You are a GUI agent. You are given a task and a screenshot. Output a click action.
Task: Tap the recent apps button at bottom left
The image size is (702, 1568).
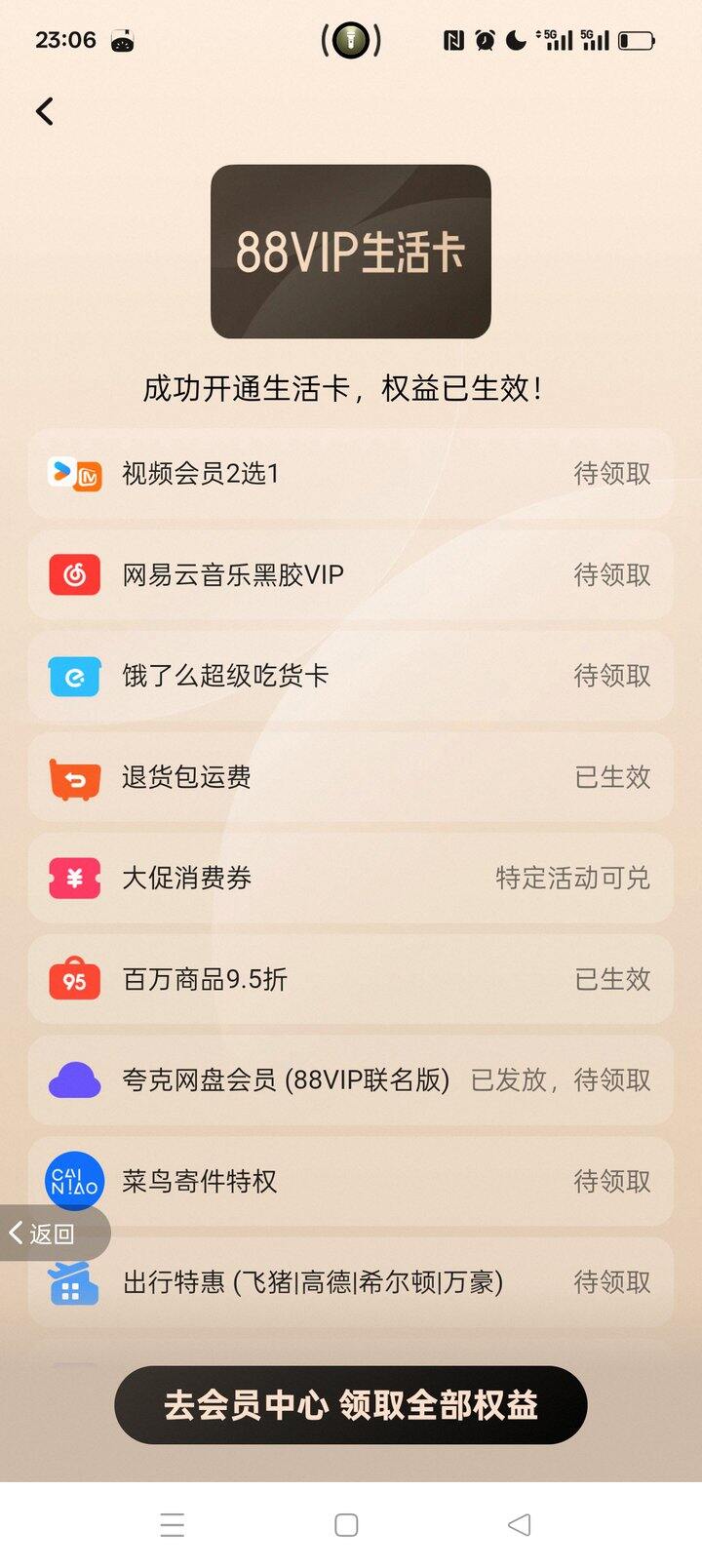[x=173, y=1523]
